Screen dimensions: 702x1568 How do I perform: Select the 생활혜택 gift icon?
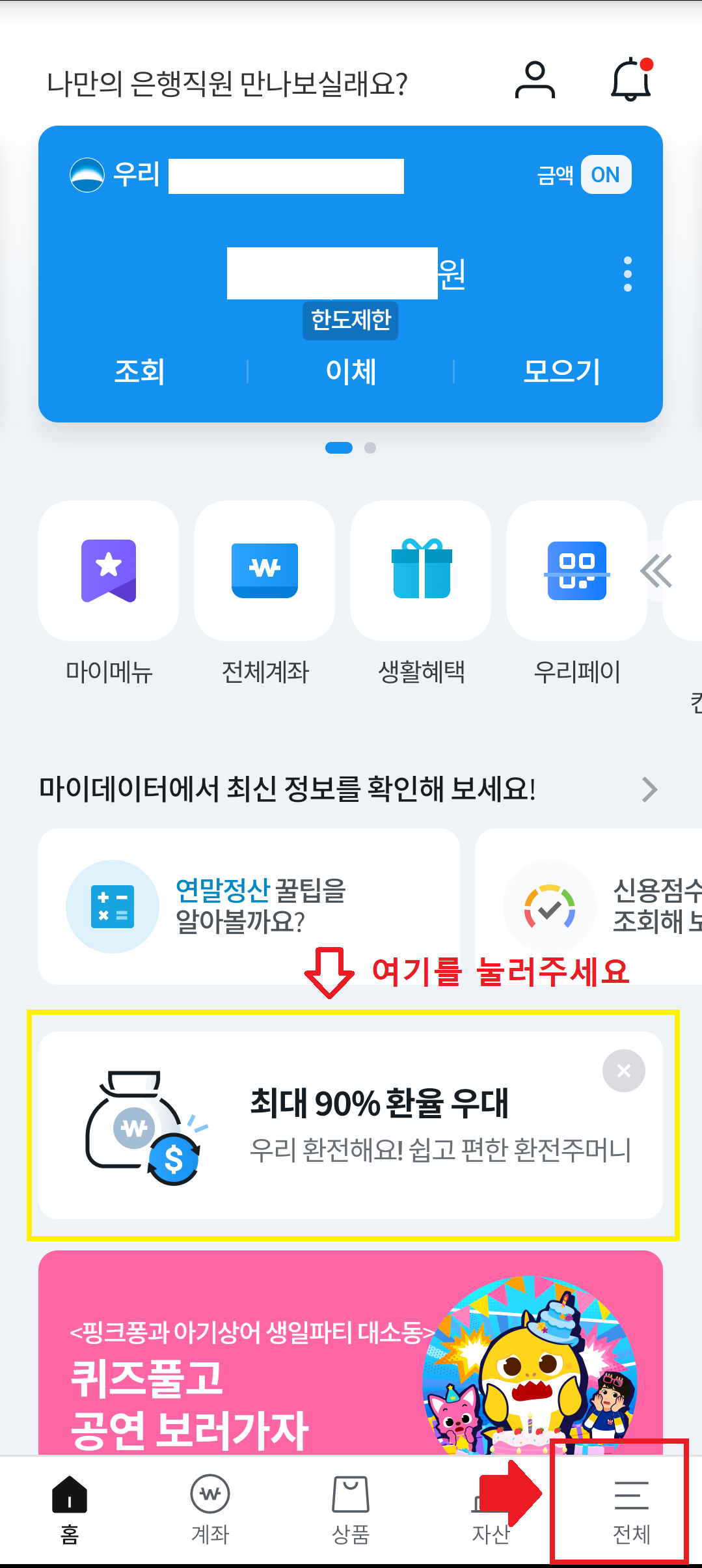[420, 571]
